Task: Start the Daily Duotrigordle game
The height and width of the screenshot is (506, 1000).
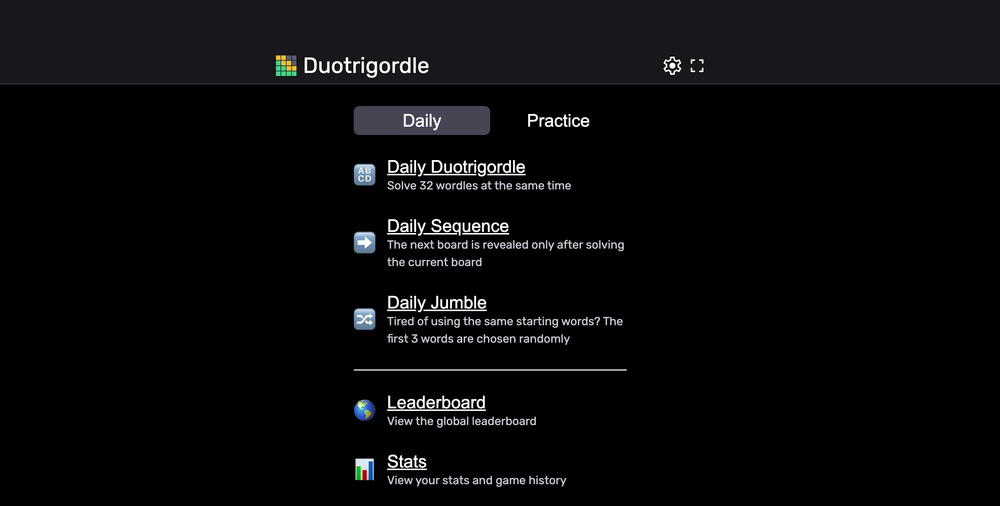Action: (x=456, y=167)
